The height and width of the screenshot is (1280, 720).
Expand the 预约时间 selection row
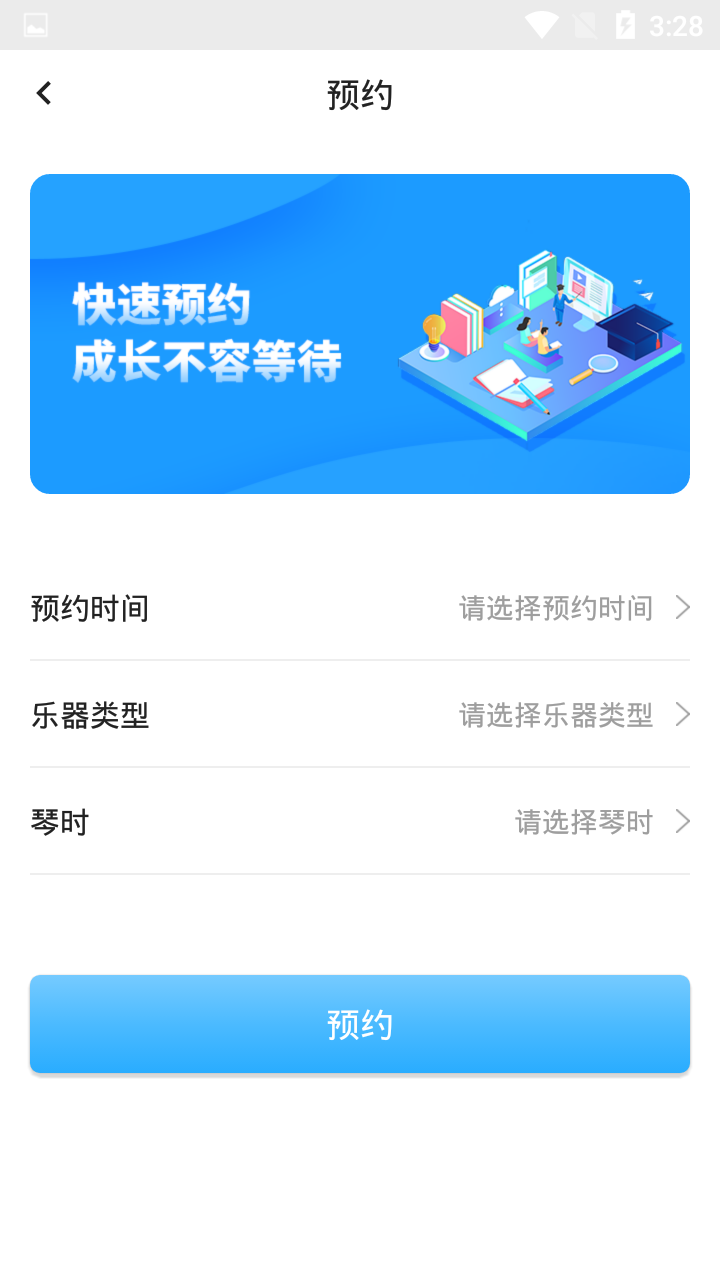[360, 607]
